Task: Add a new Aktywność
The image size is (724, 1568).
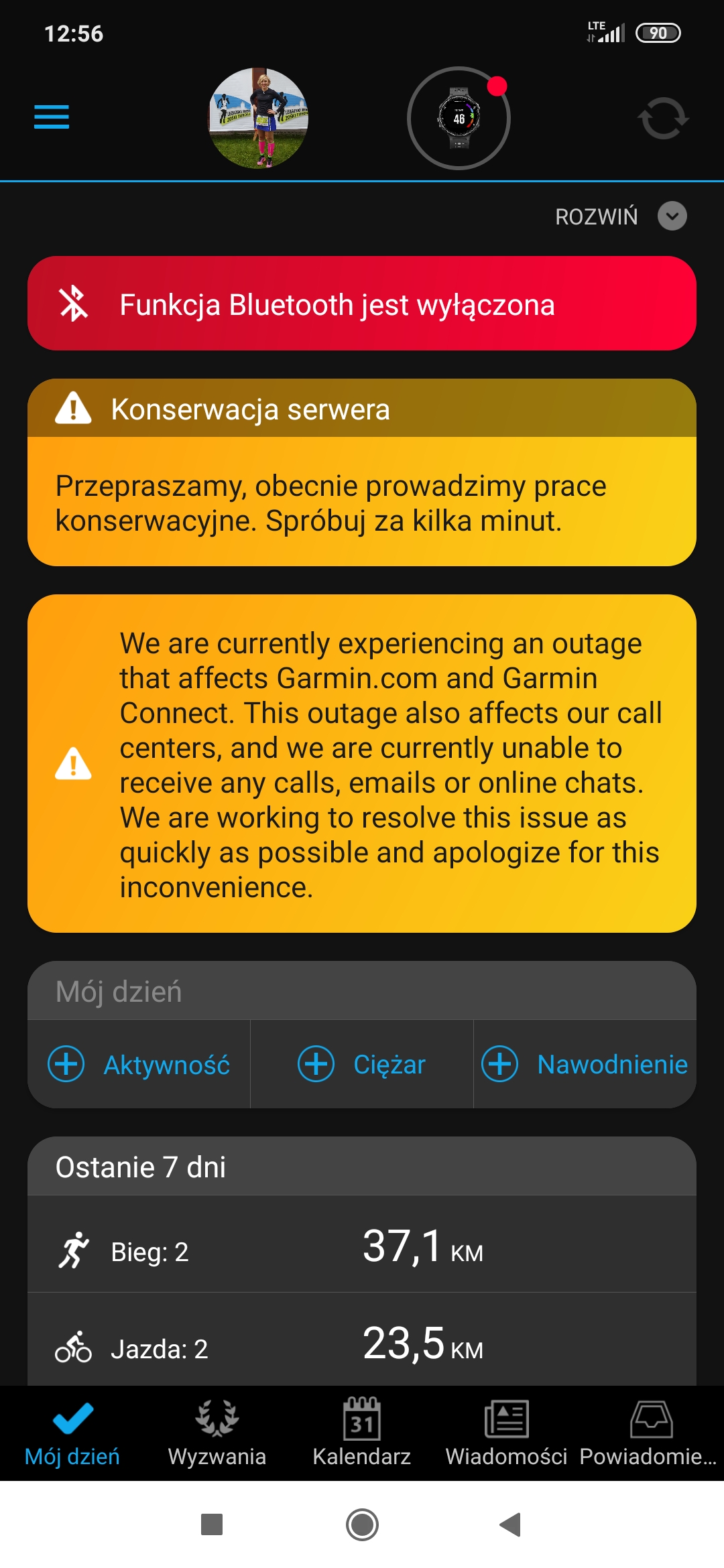Action: click(139, 1064)
